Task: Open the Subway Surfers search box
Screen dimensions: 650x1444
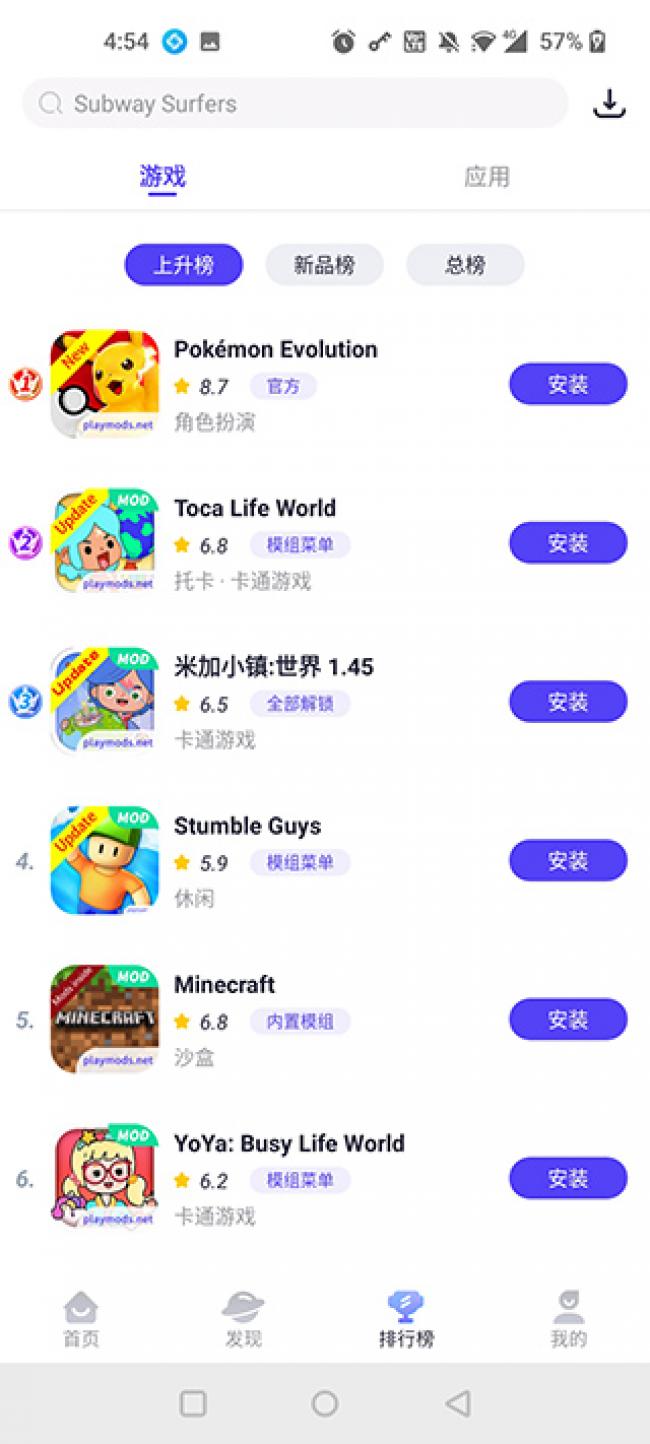Action: pos(295,104)
